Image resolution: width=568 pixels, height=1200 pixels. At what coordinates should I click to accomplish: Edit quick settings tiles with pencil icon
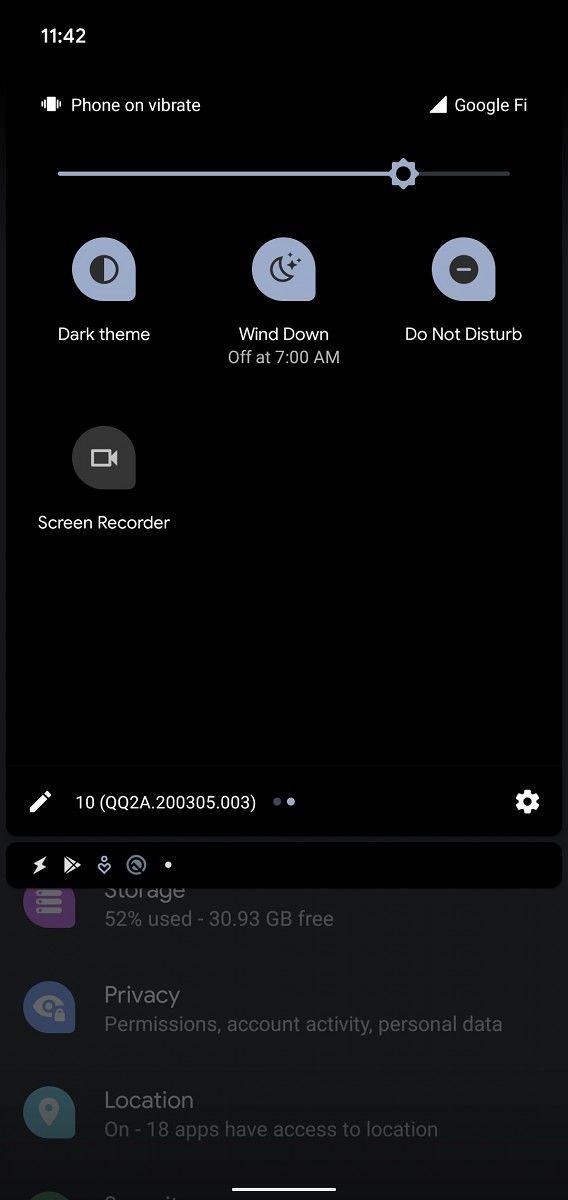pos(40,802)
